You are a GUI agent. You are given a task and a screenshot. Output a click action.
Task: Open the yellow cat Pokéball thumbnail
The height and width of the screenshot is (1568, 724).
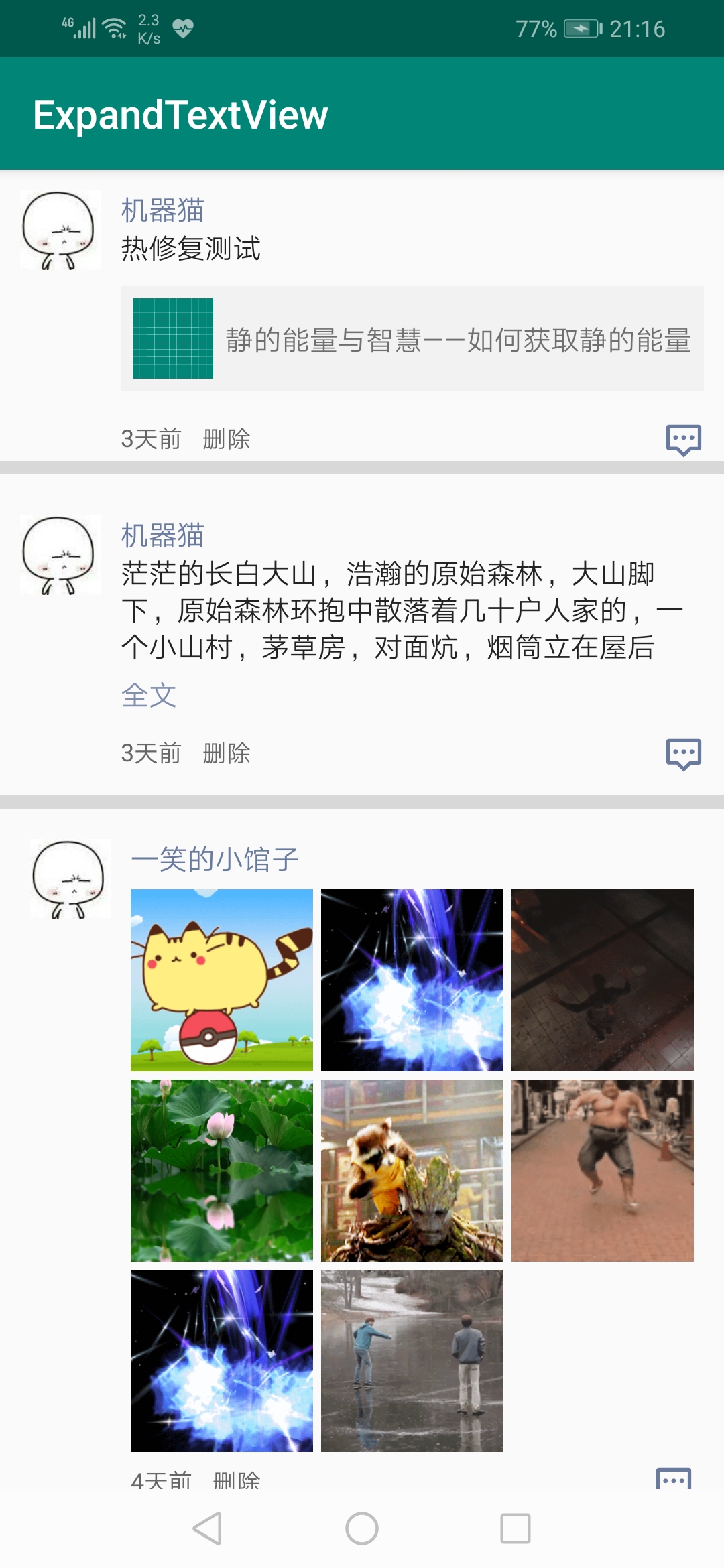(x=221, y=978)
